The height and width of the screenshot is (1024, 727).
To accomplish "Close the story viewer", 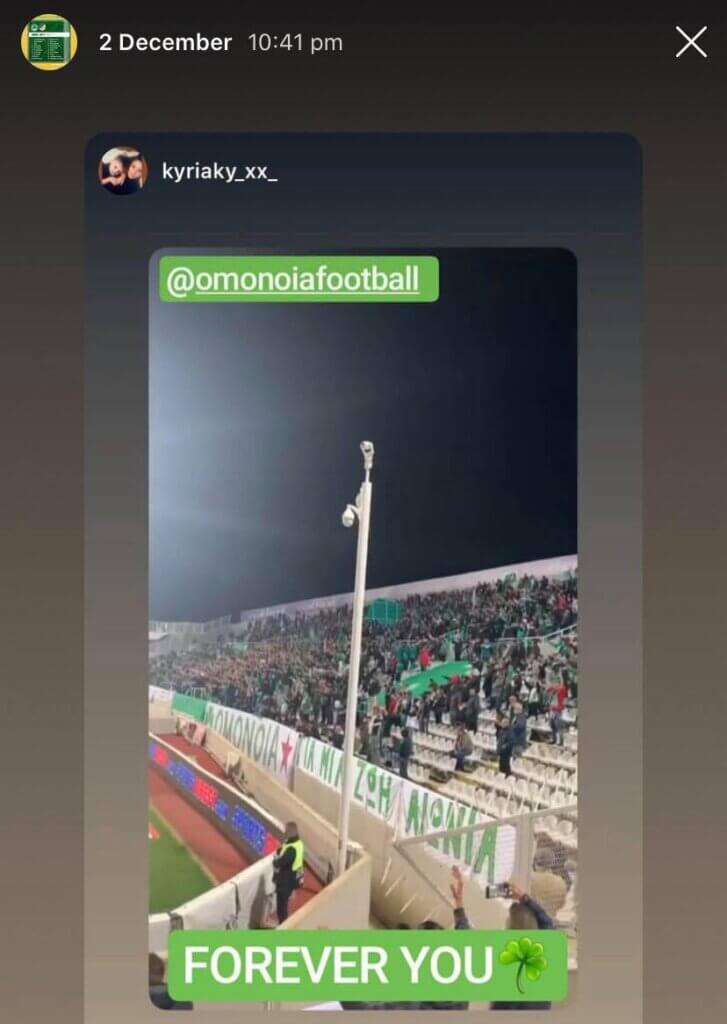I will [x=691, y=42].
